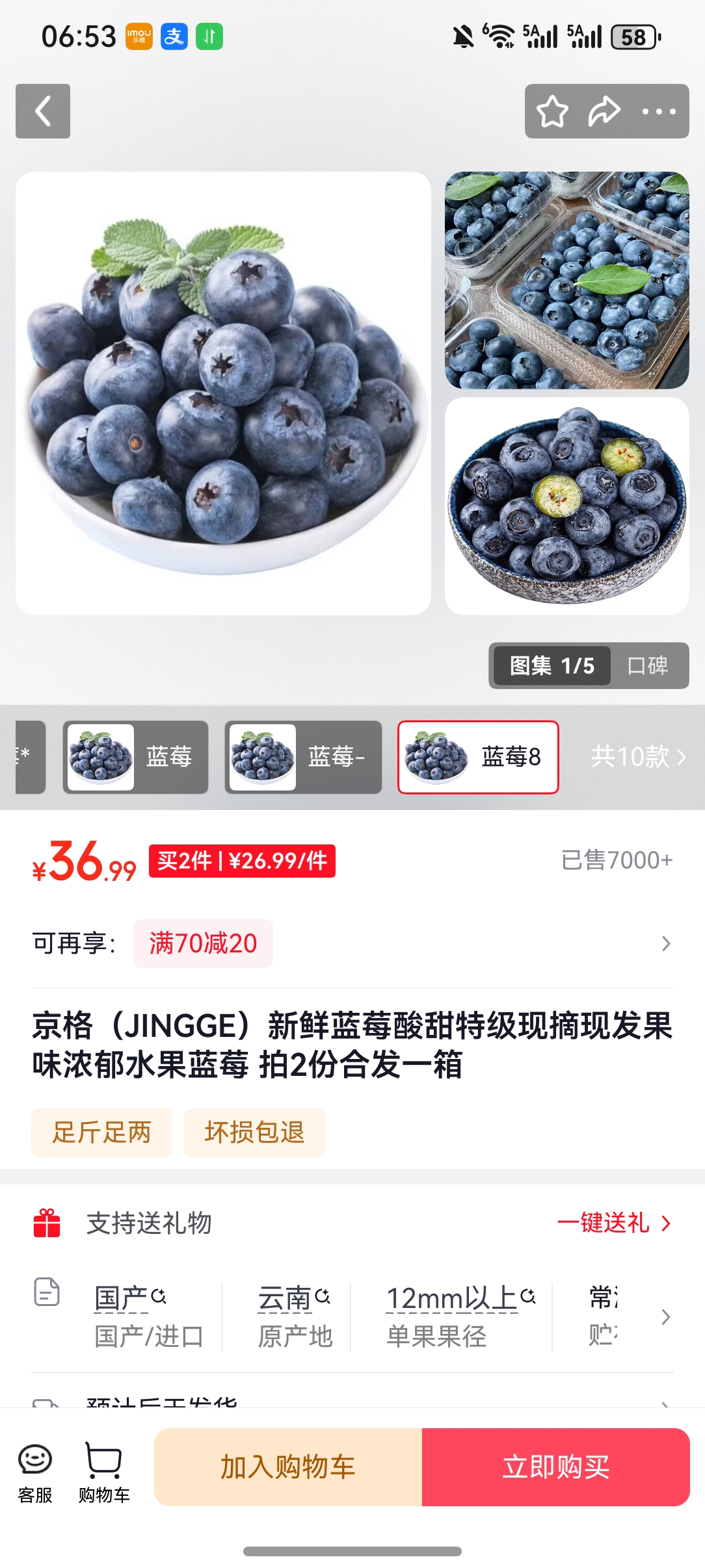705x1568 pixels.
Task: Expand 共10款 to view all variants
Action: [x=641, y=757]
